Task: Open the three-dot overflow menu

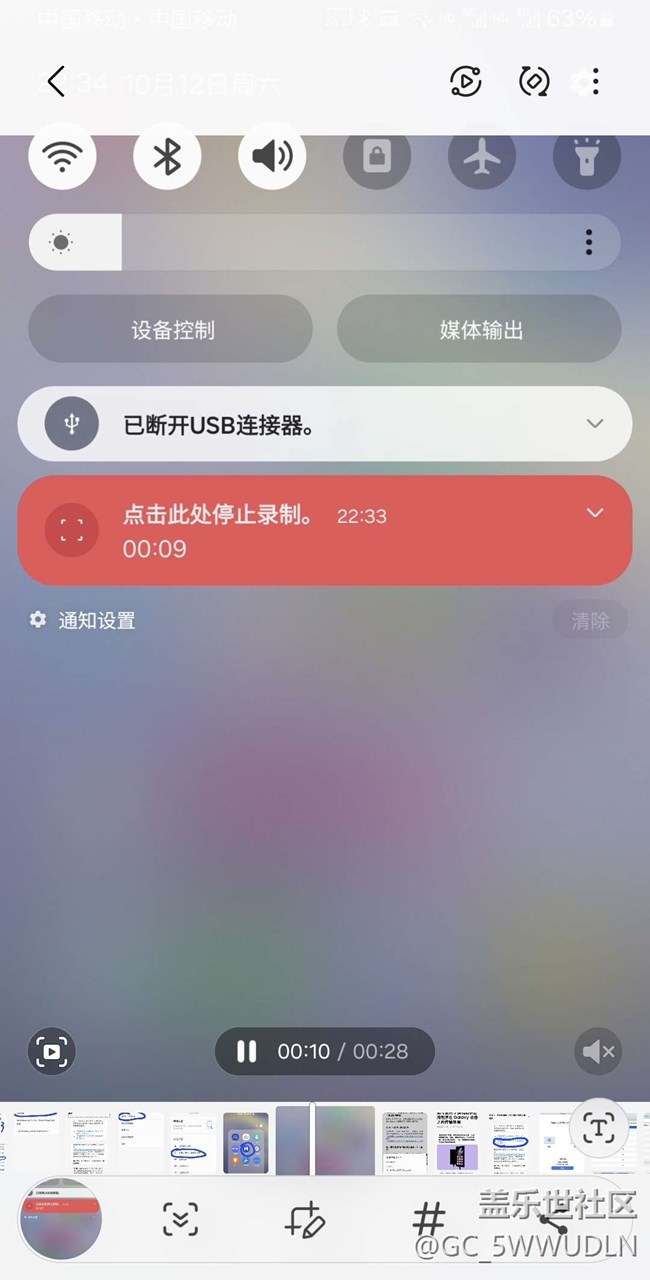Action: point(596,82)
